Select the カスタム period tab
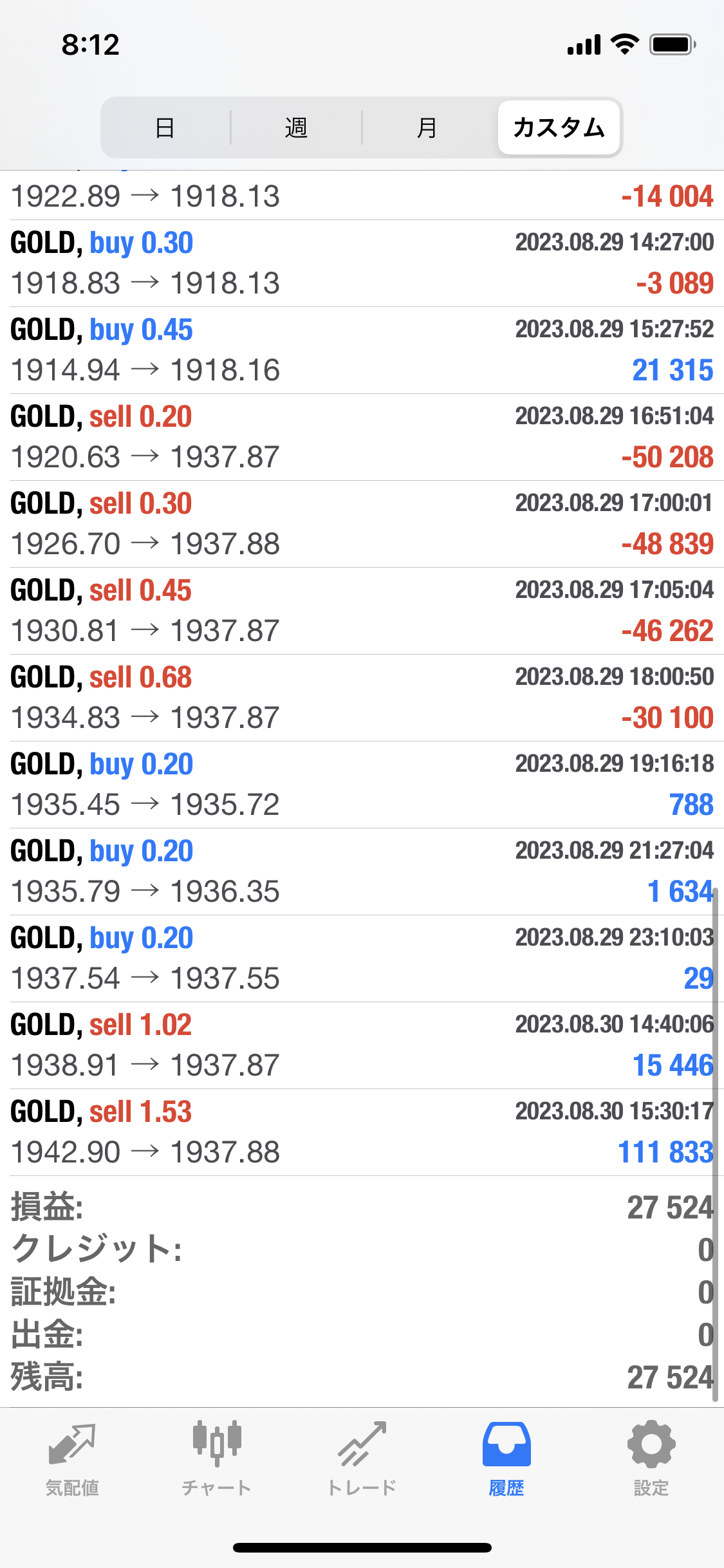Viewport: 724px width, 1568px height. (x=559, y=127)
